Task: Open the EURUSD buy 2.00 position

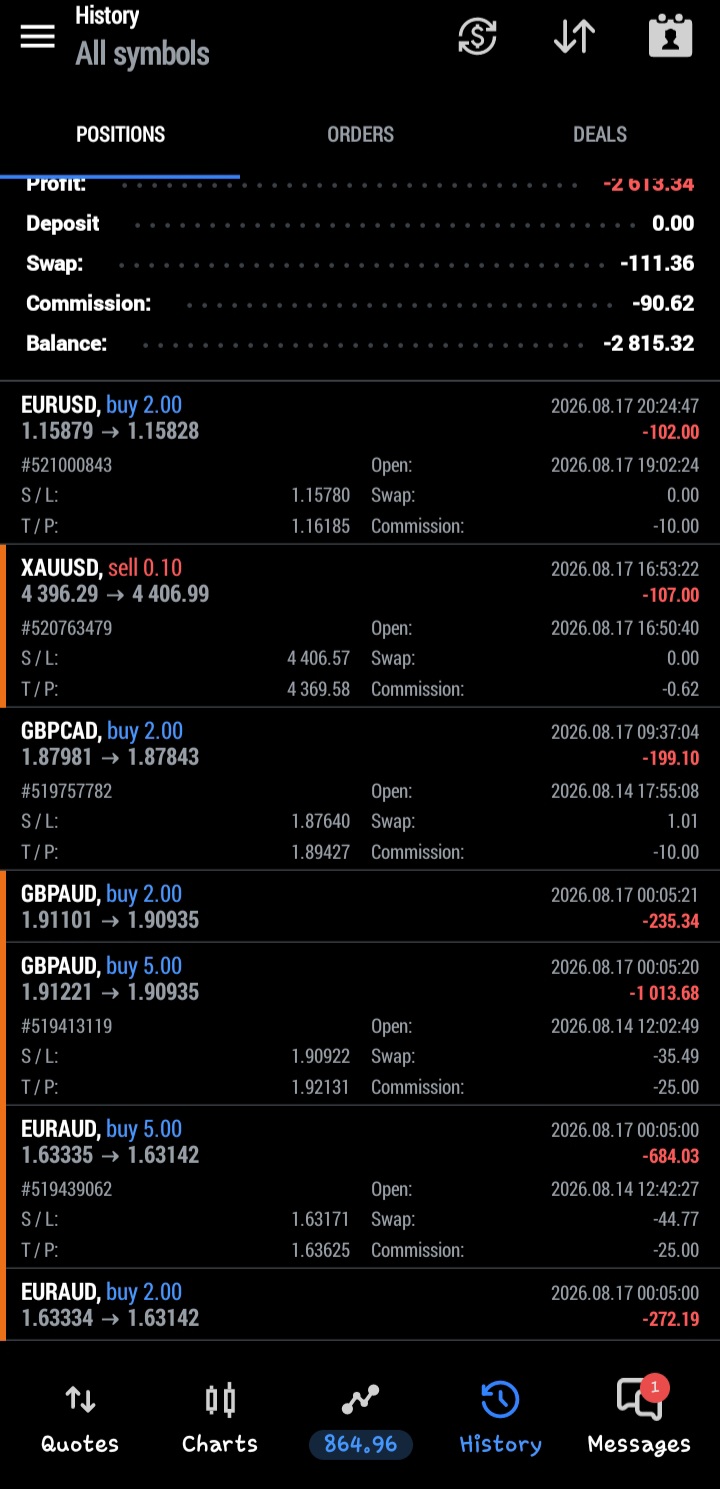Action: coord(360,463)
